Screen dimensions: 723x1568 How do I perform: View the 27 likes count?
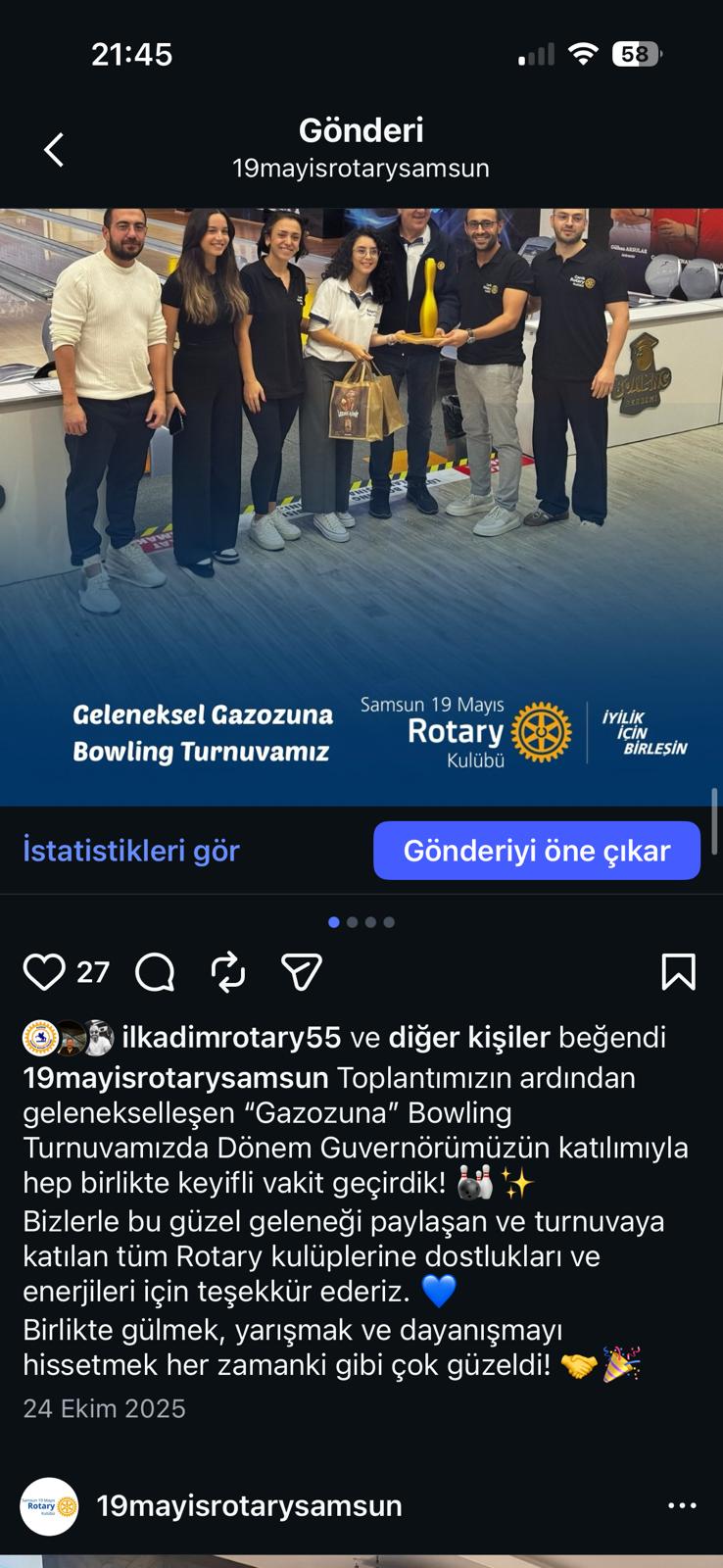point(93,972)
